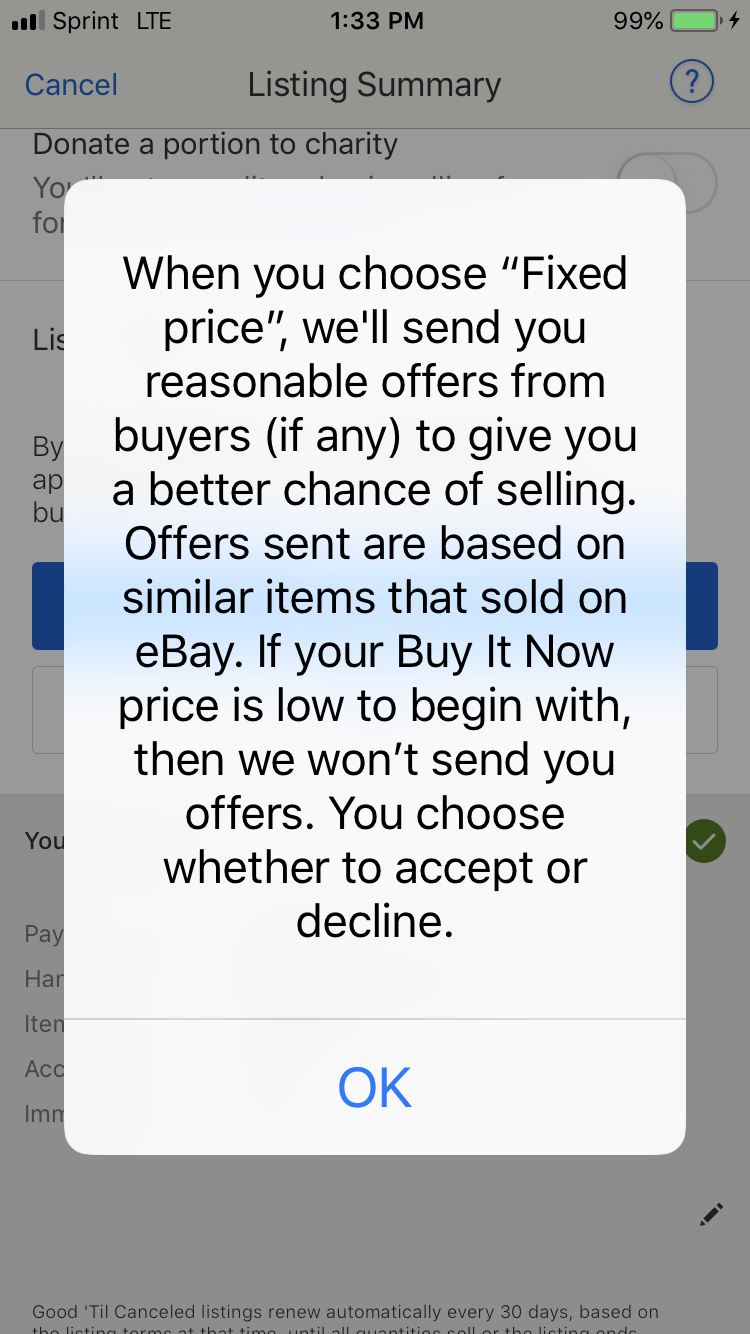Toggle the donate to charity switch
The width and height of the screenshot is (750, 1334).
[x=668, y=184]
